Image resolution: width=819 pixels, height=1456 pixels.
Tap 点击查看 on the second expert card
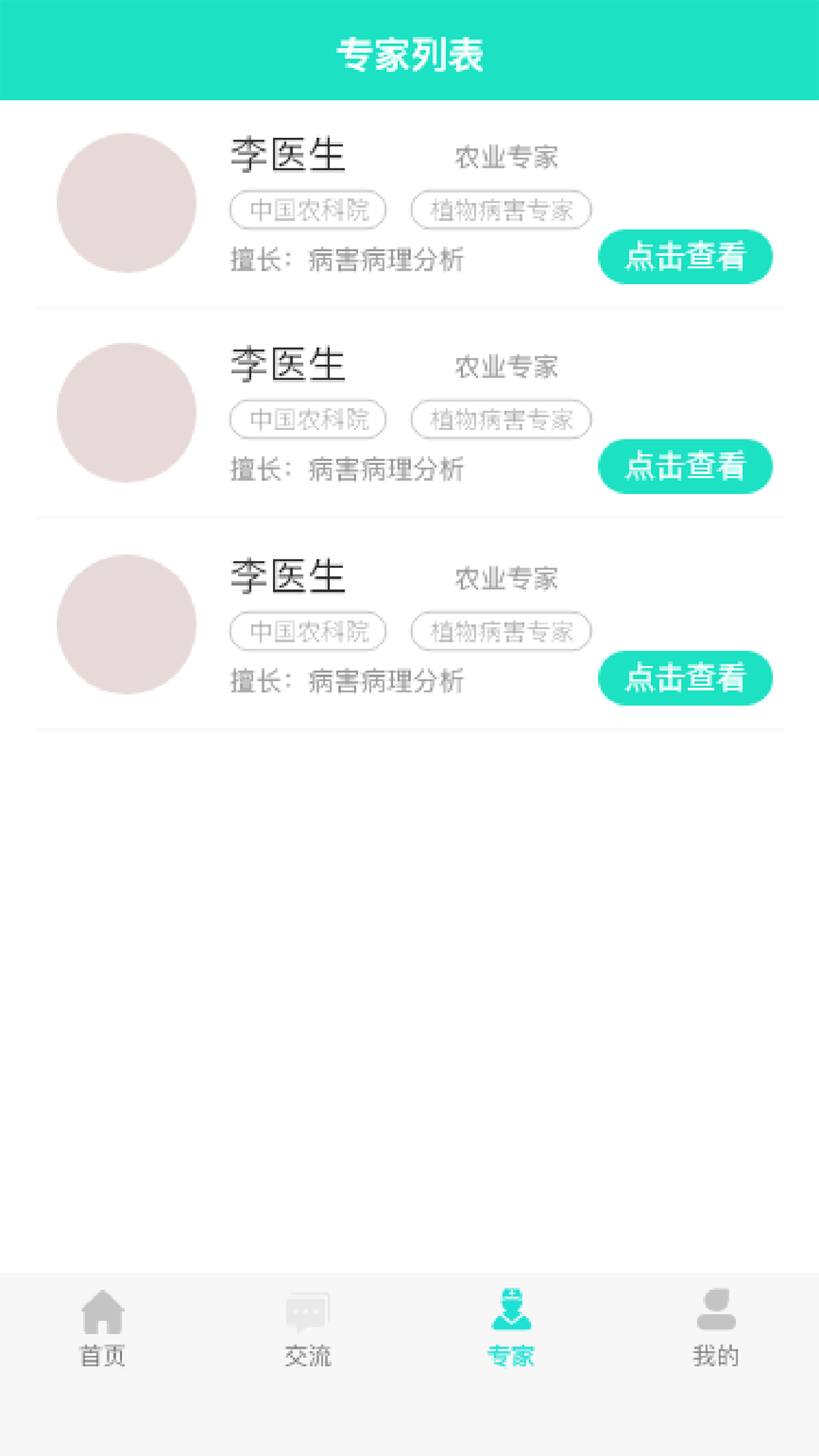pos(685,466)
